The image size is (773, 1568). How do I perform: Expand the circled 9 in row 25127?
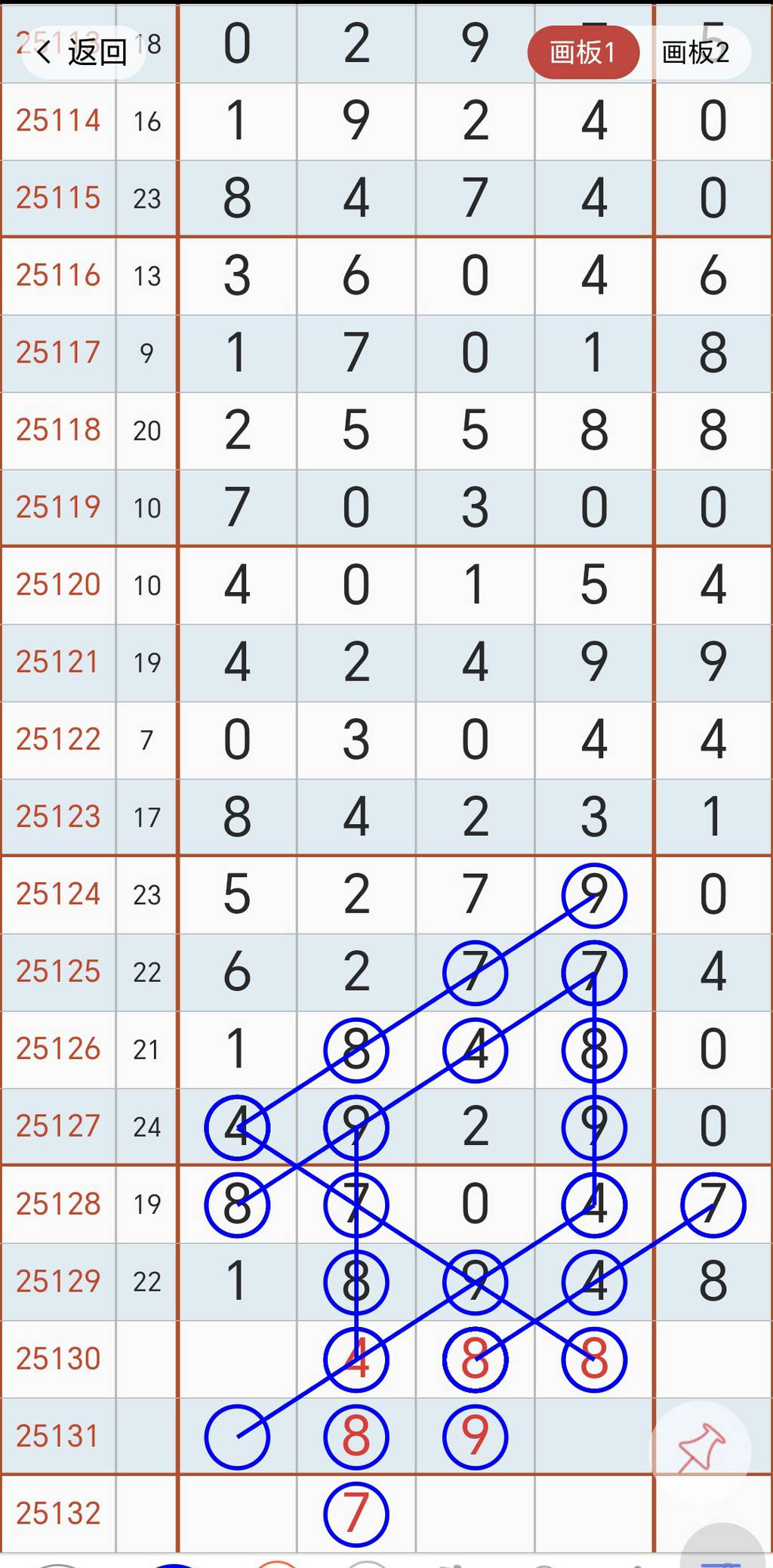point(356,1127)
